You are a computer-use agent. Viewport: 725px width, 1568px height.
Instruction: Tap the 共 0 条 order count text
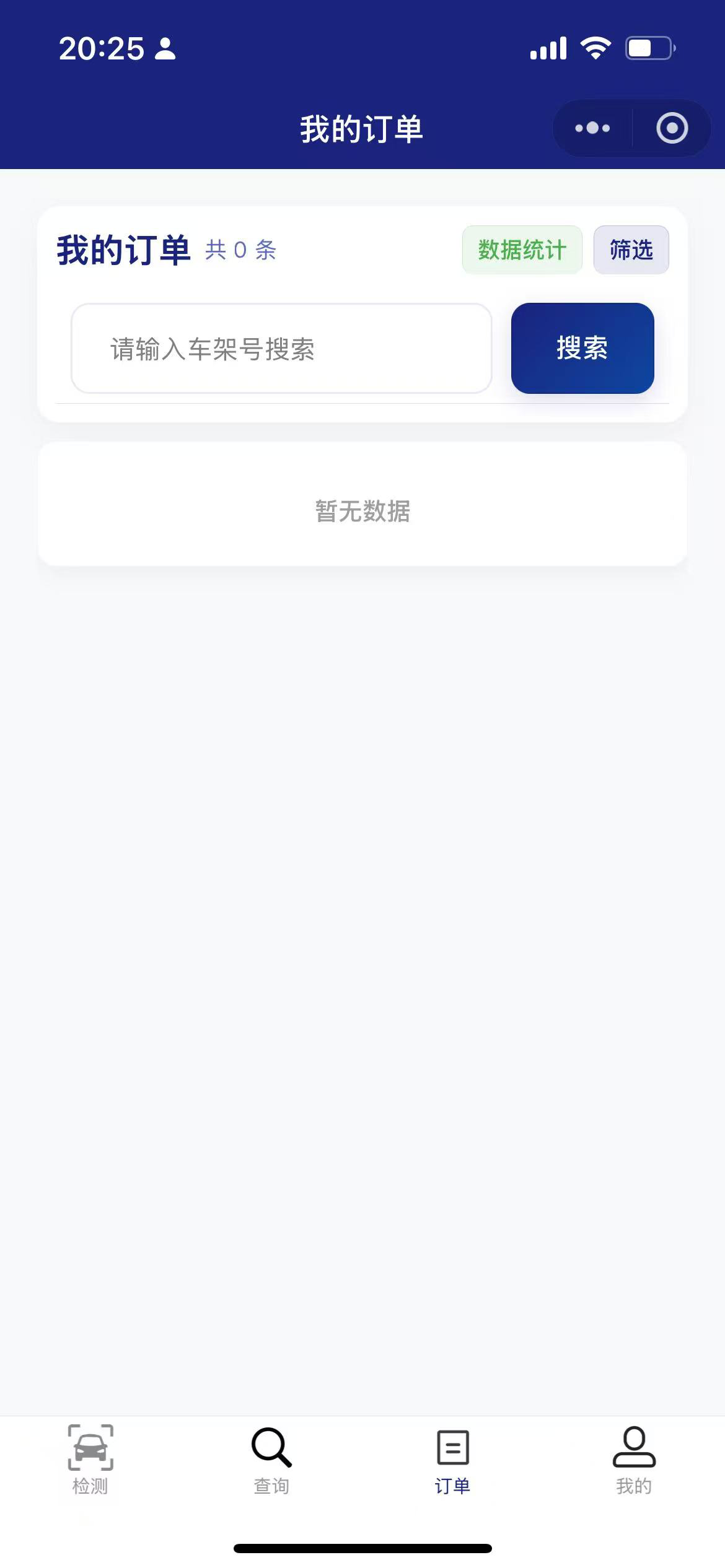click(241, 251)
